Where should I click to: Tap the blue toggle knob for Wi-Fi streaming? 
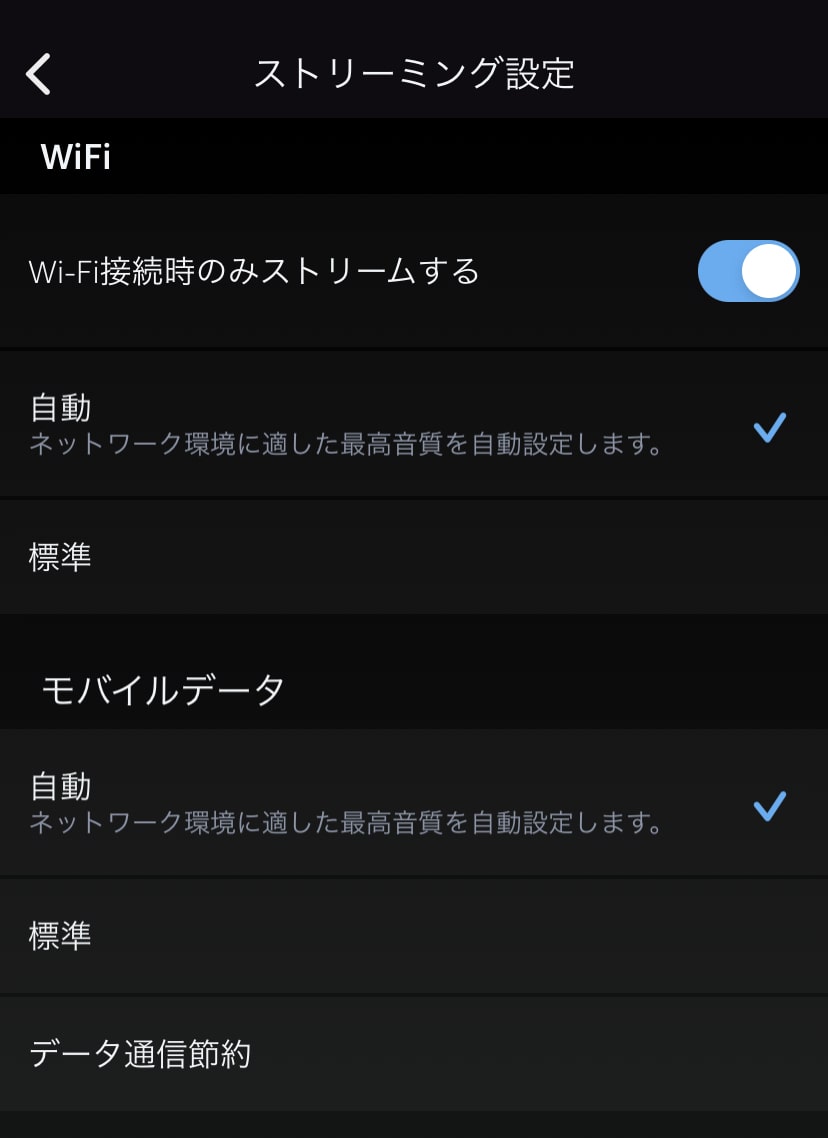click(x=766, y=270)
